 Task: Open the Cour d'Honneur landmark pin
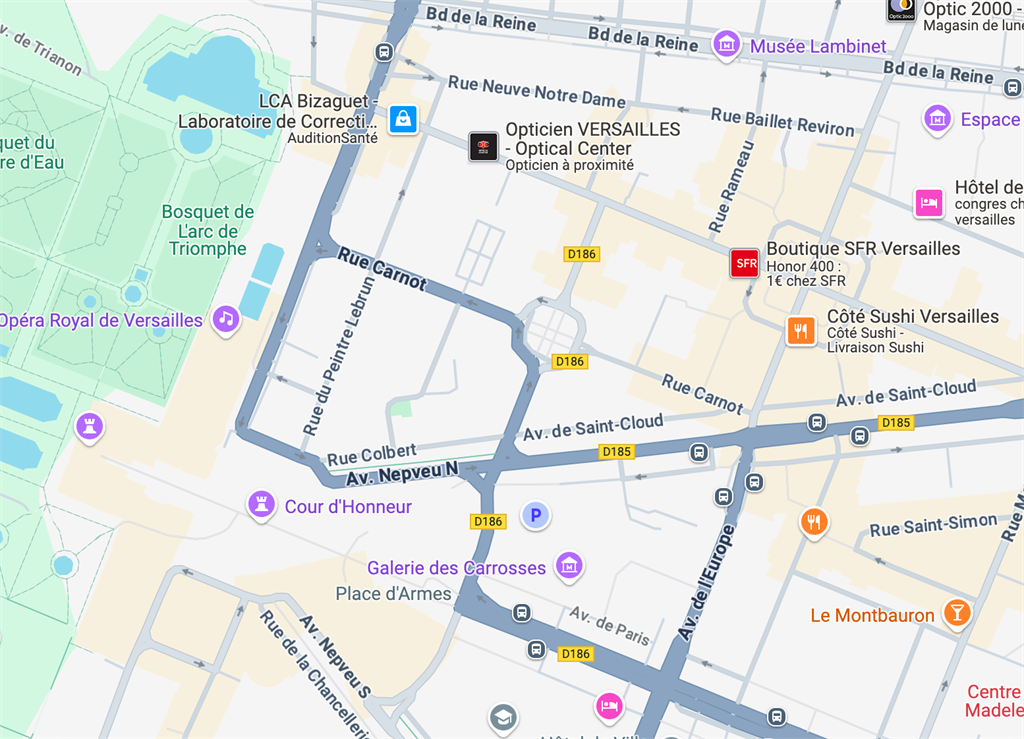(261, 504)
